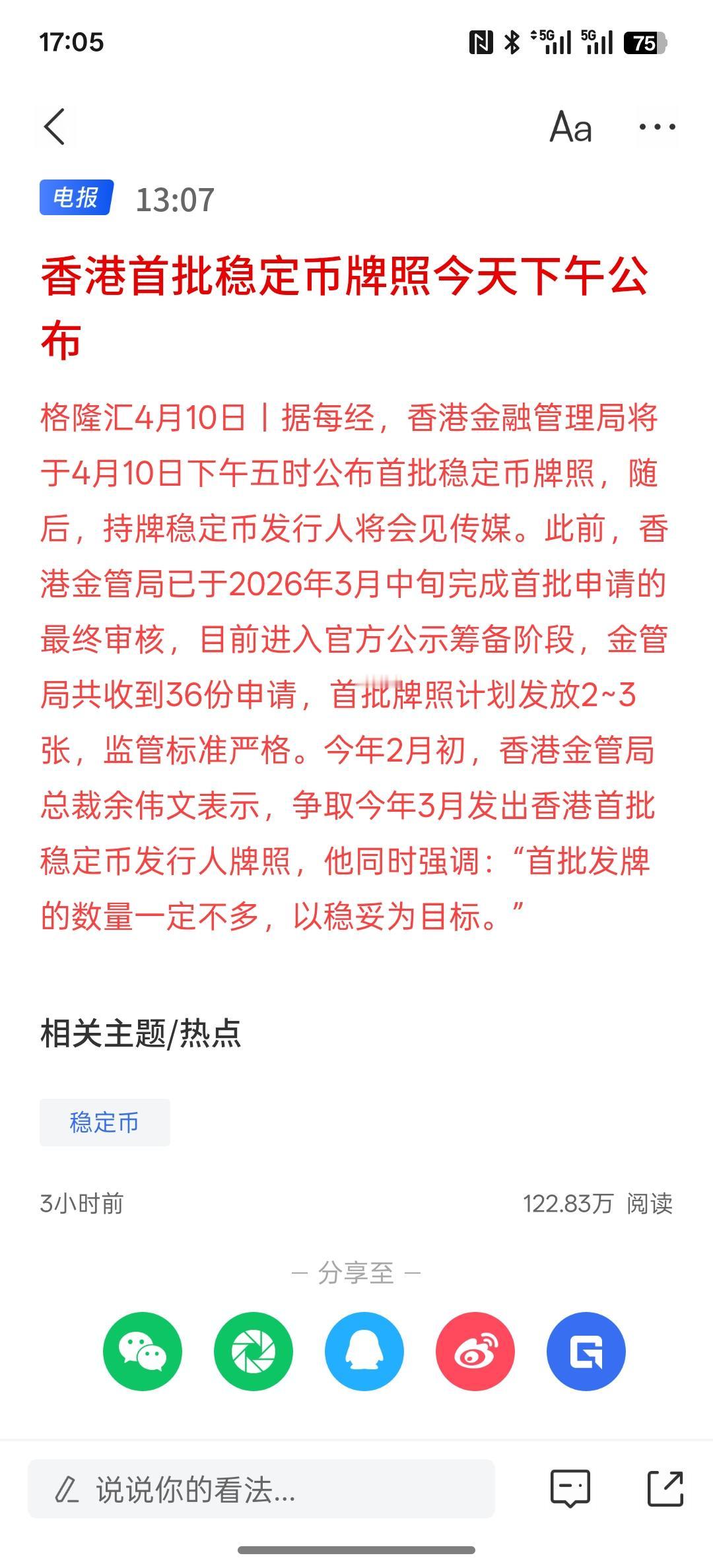713x1568 pixels.
Task: Post the article to Weibo
Action: click(474, 1351)
